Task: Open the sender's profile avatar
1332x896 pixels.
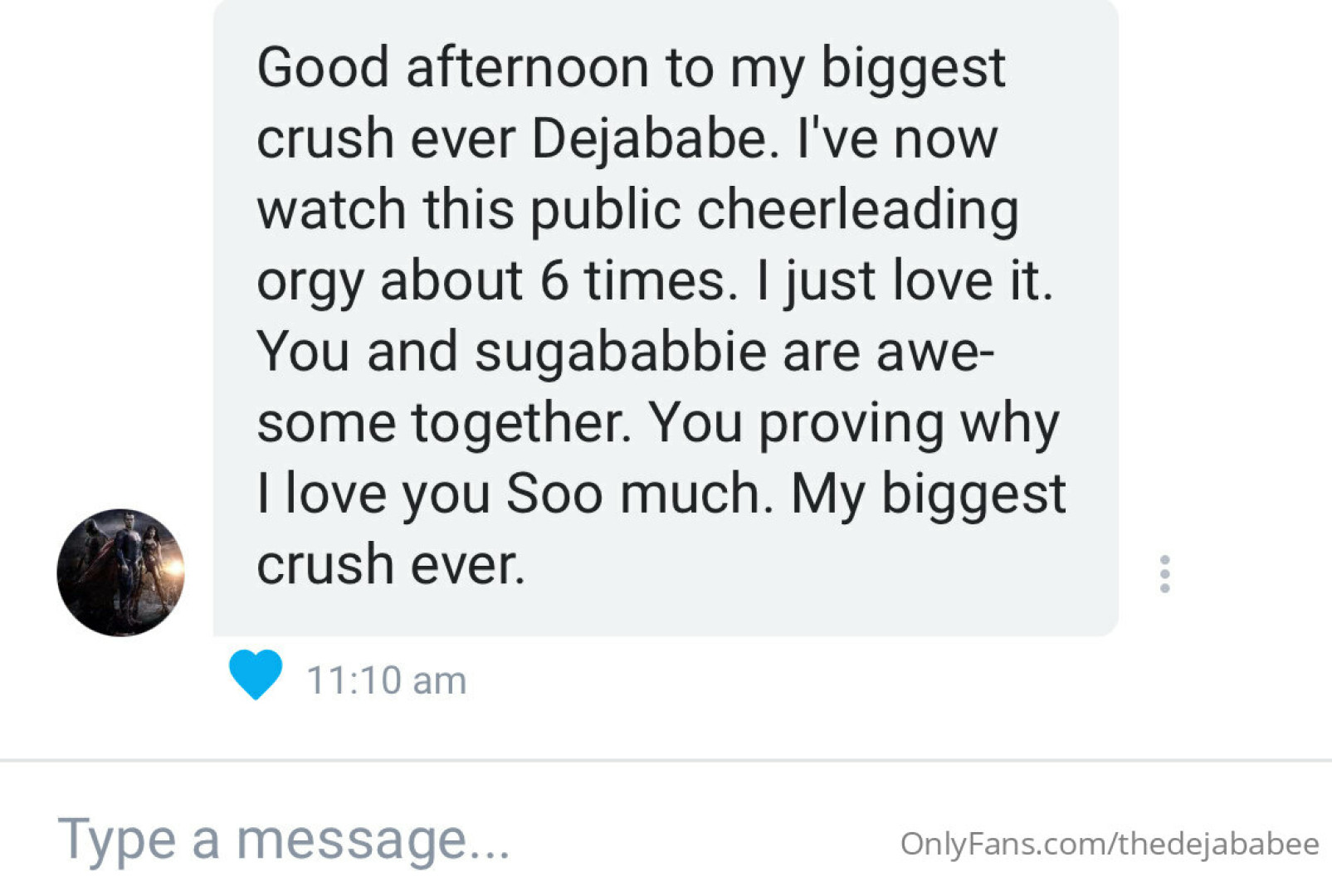Action: pos(120,572)
